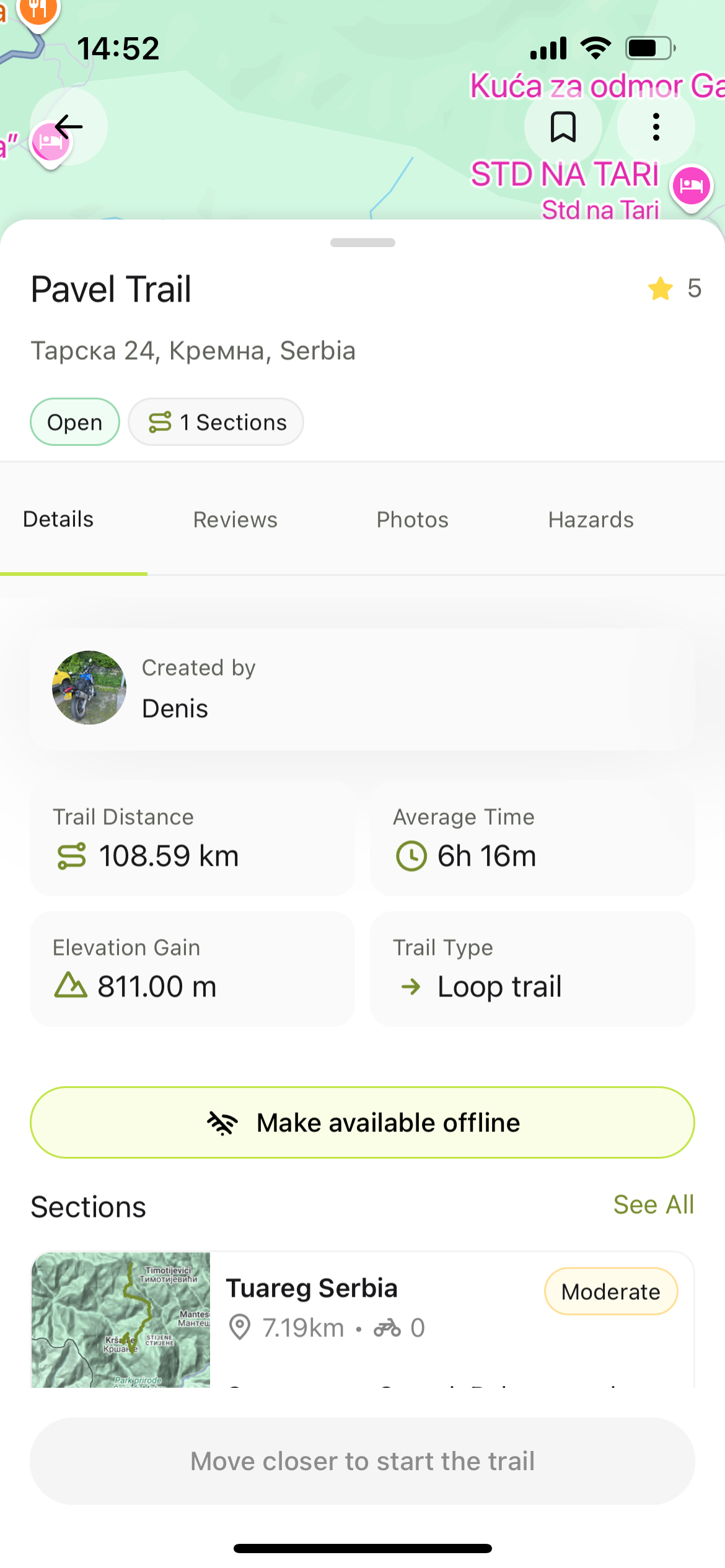Switch to the Photos tab

[413, 520]
